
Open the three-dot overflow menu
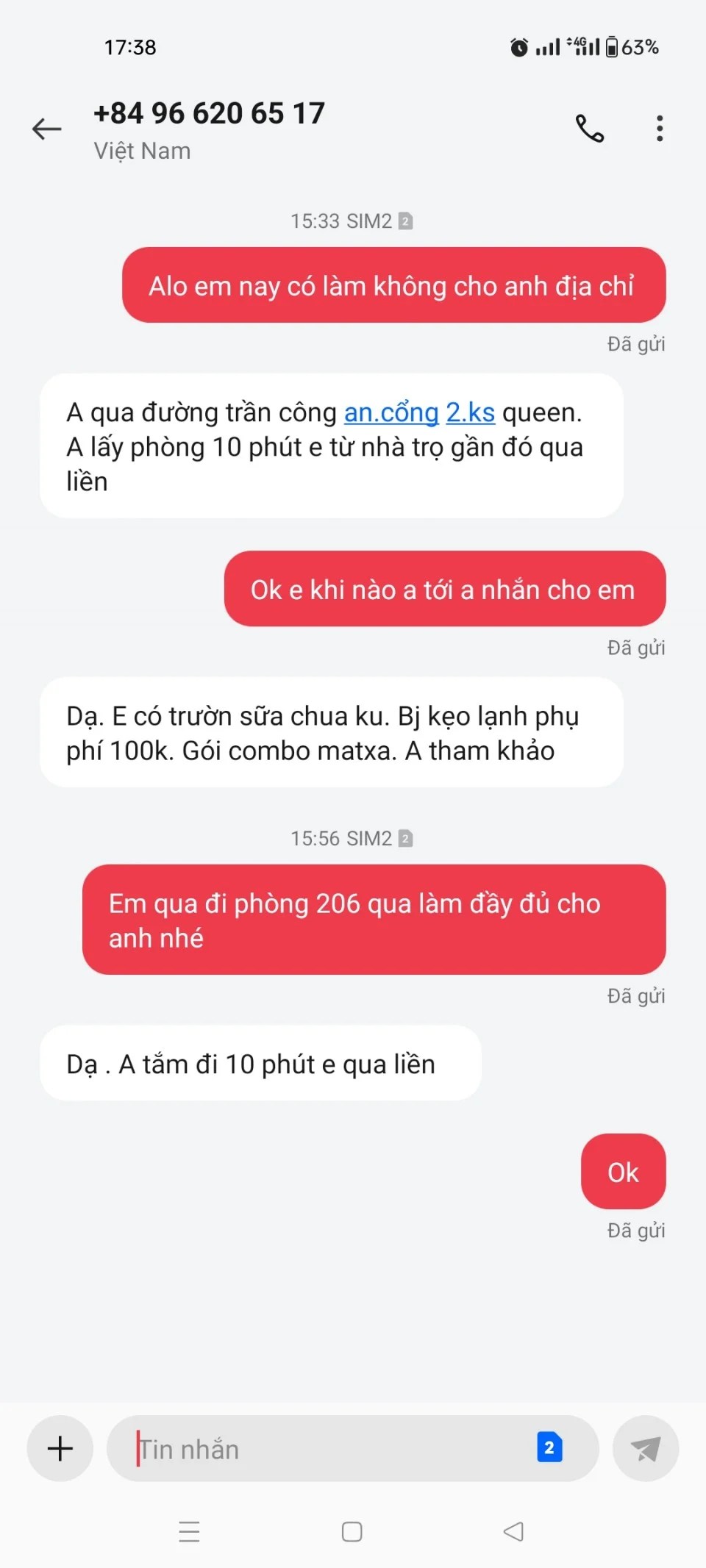point(659,129)
